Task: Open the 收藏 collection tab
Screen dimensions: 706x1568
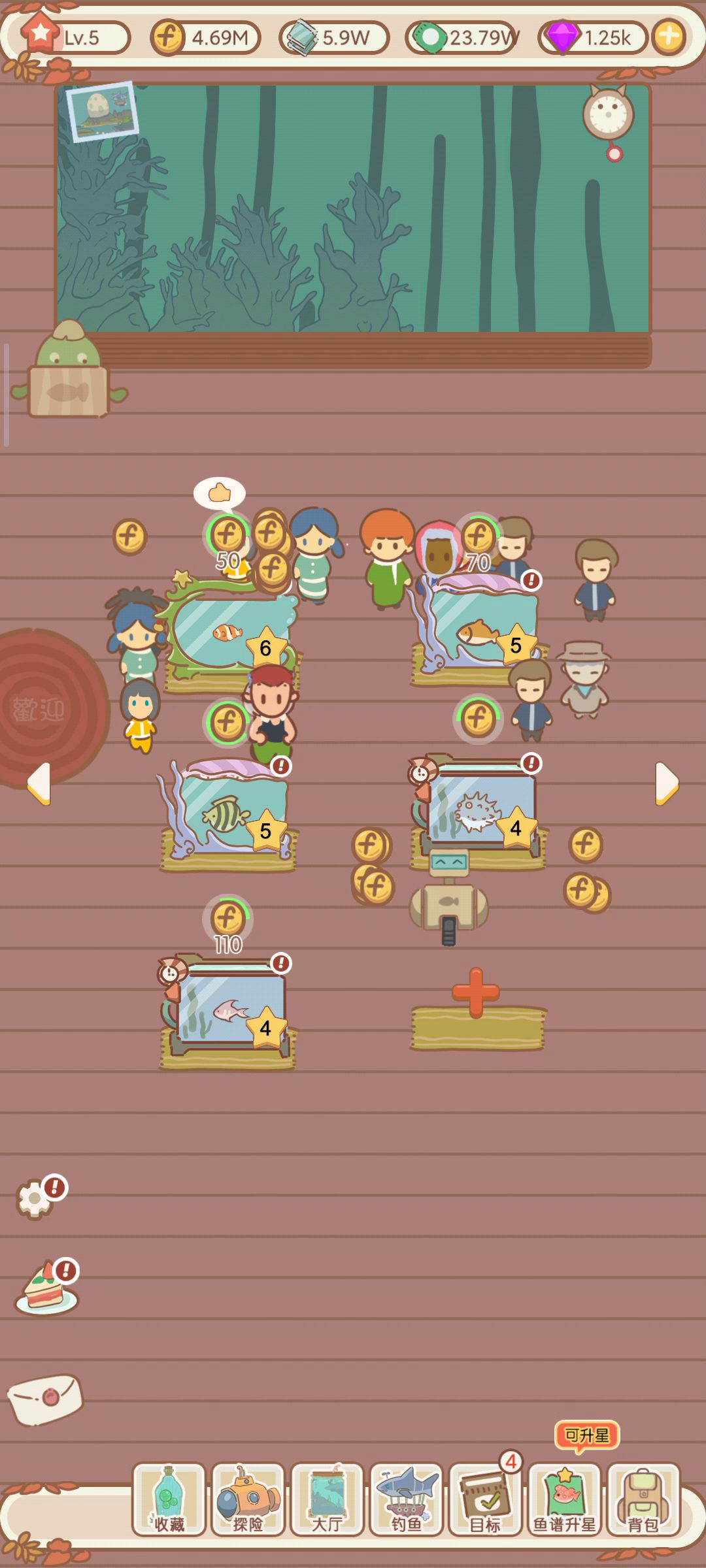Action: click(169, 1499)
